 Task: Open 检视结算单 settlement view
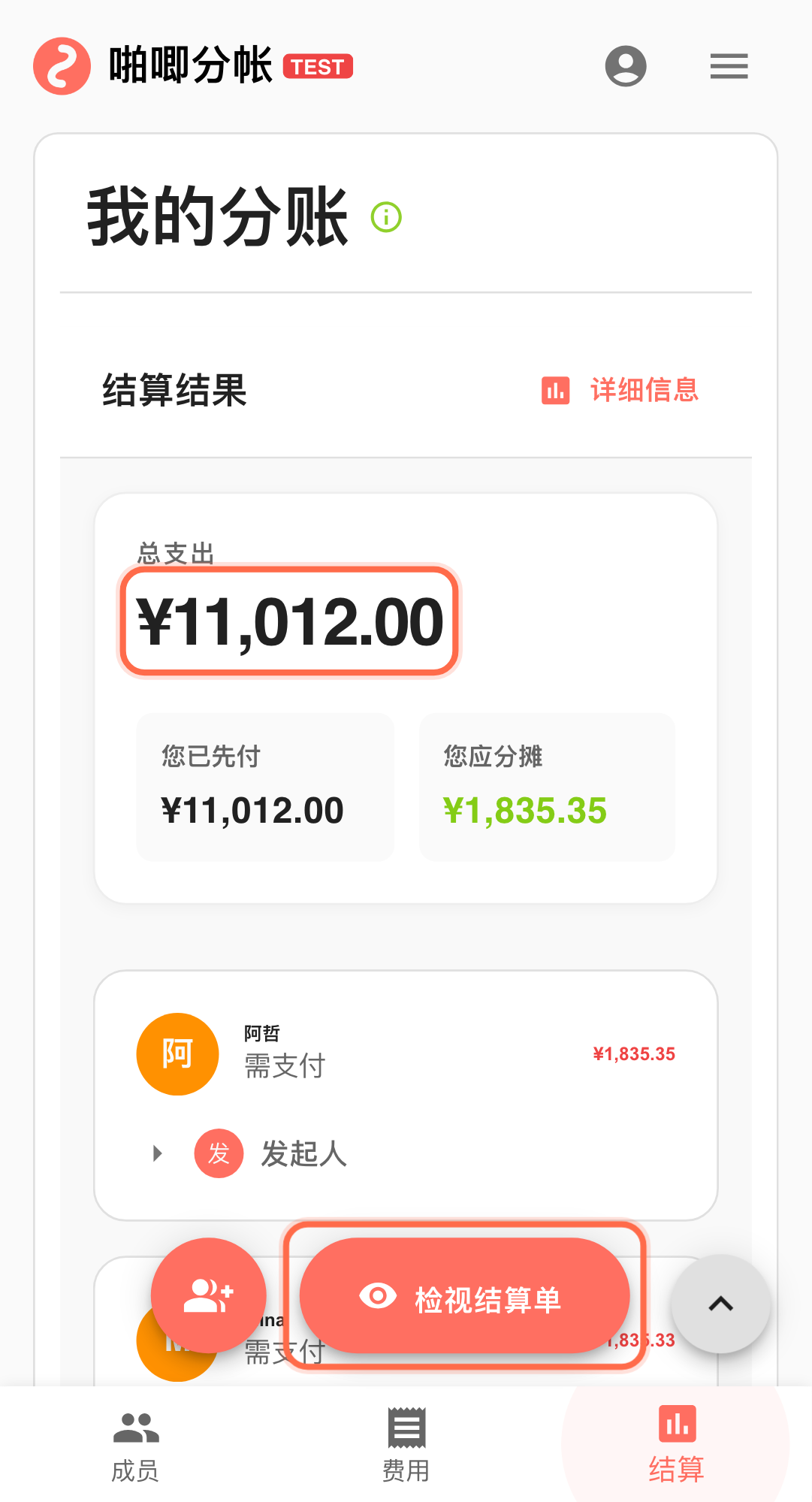464,1297
